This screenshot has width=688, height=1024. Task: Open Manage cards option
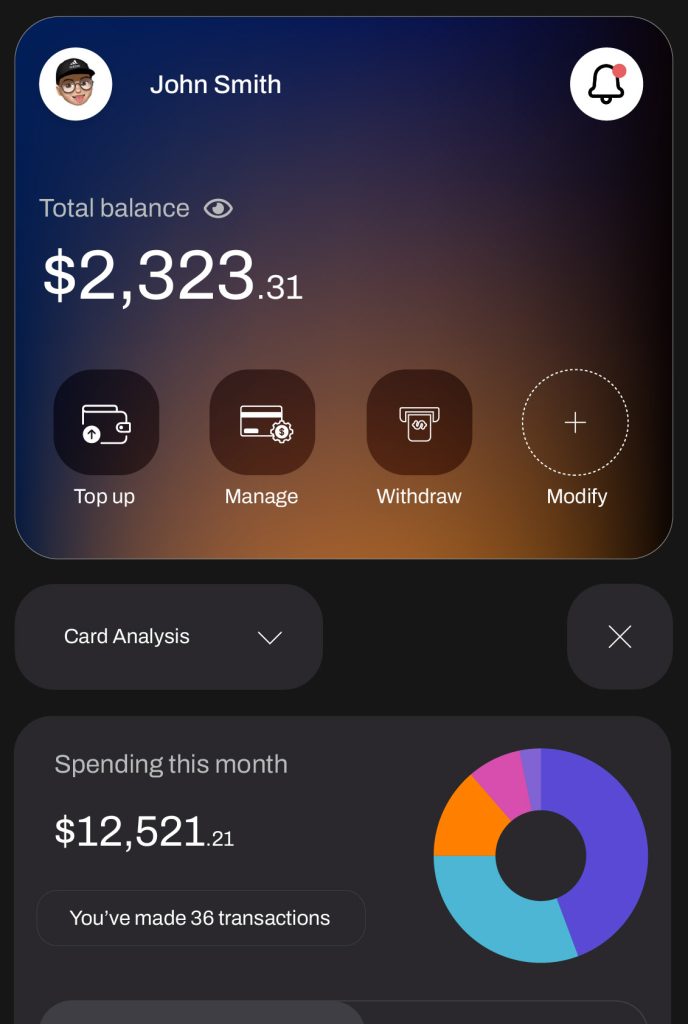click(x=262, y=423)
